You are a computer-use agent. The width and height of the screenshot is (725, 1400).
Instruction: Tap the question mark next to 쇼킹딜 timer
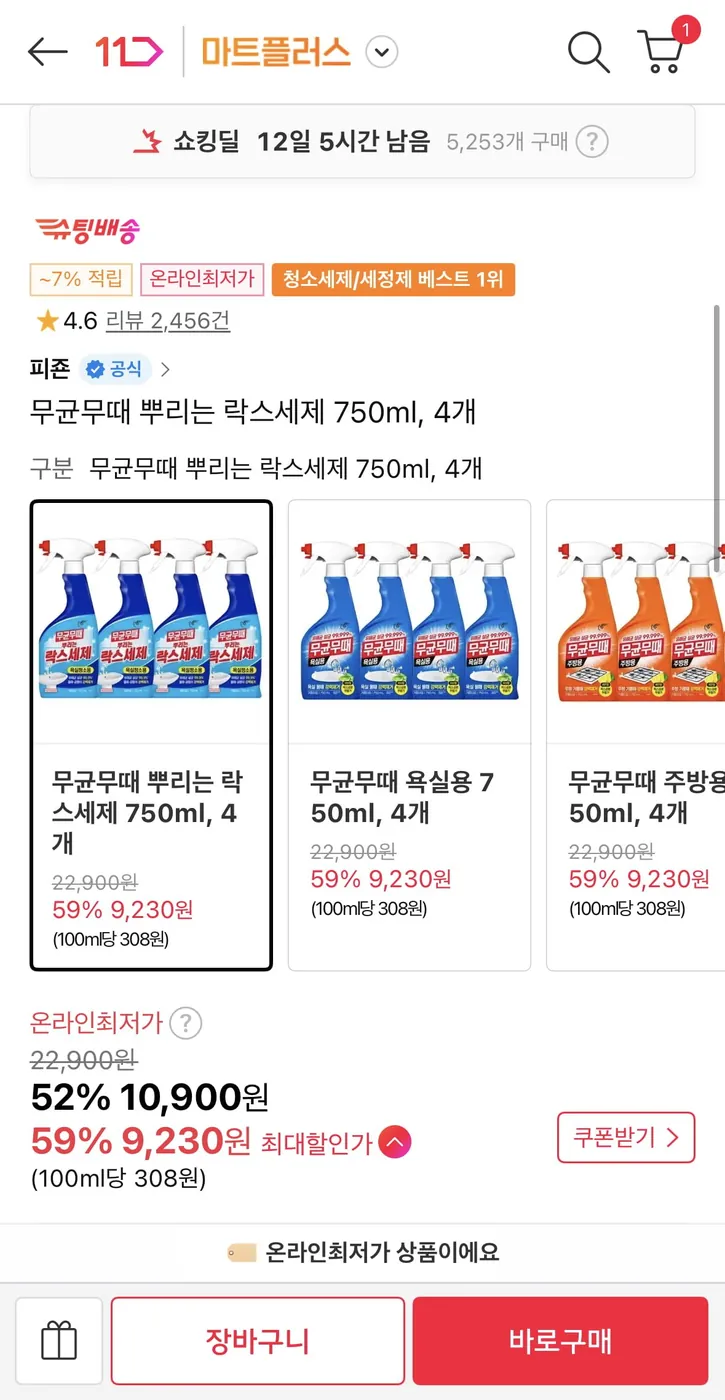[592, 142]
